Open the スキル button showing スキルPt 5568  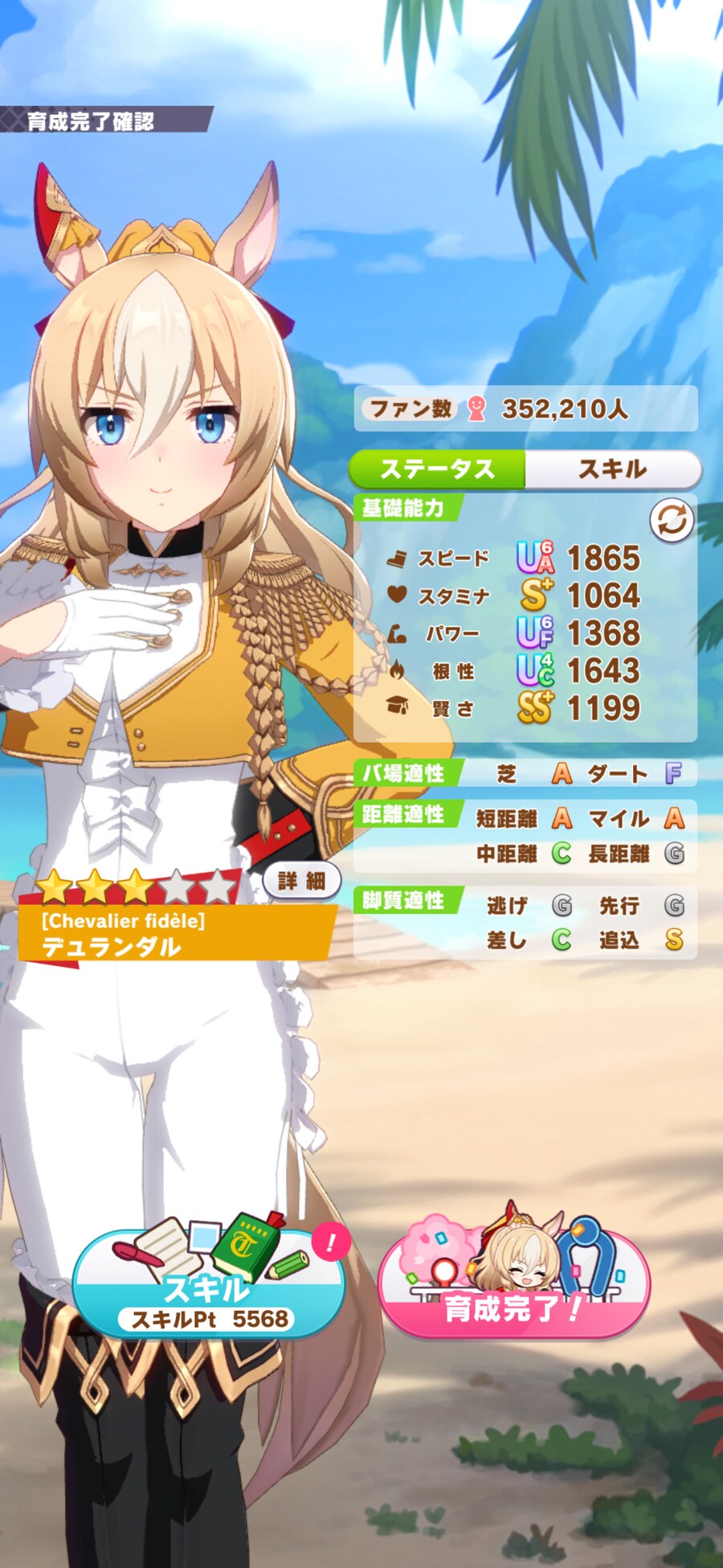click(208, 1287)
